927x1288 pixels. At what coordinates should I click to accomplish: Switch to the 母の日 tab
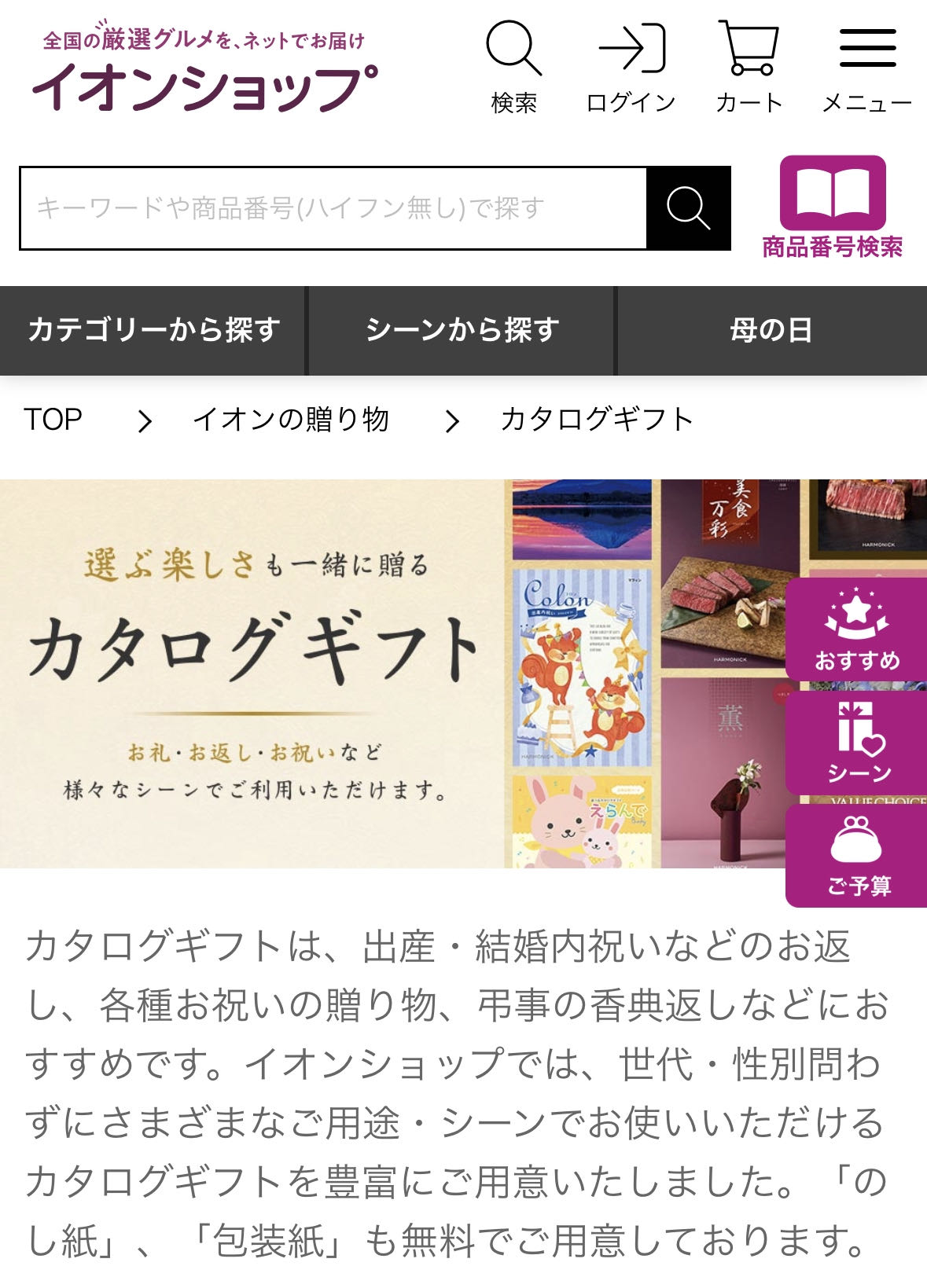click(771, 330)
